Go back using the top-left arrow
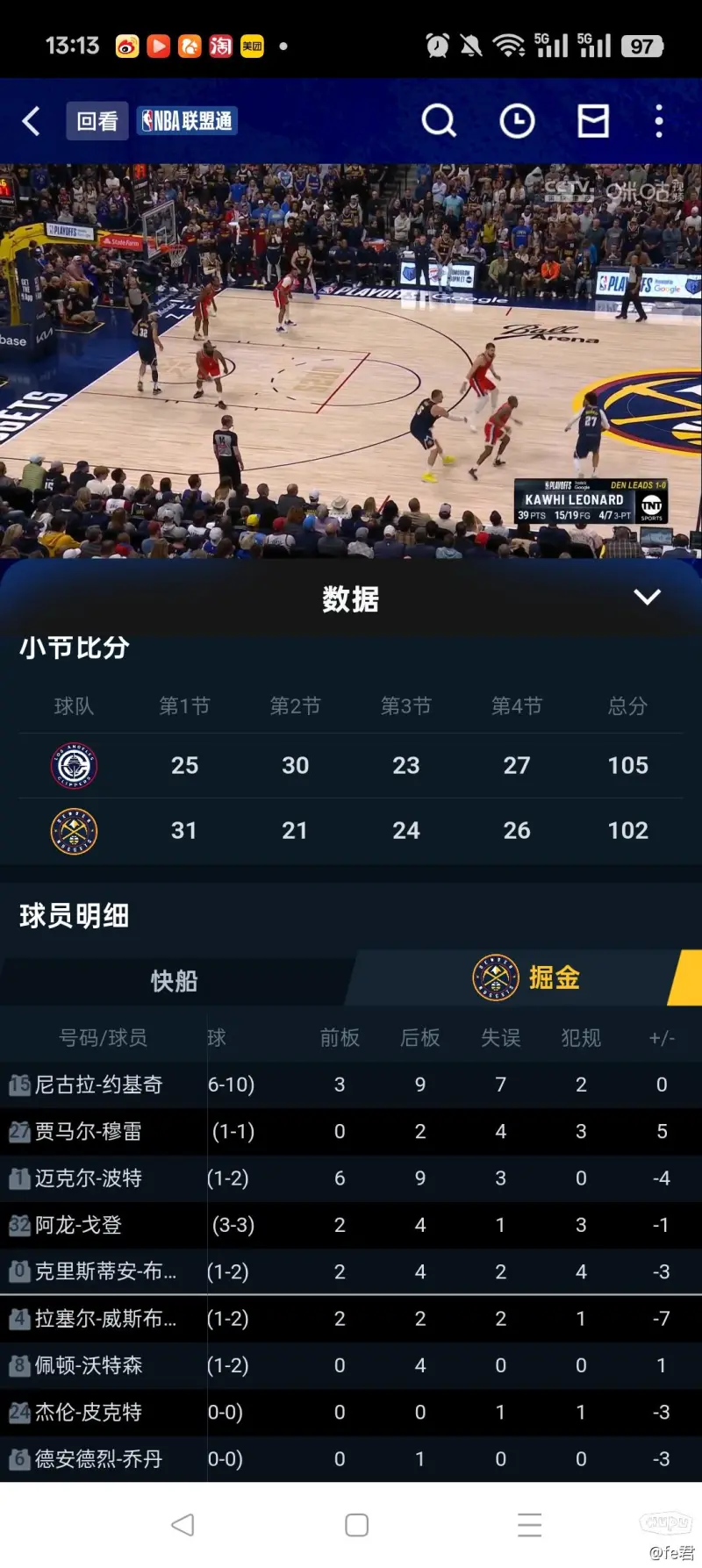702x1568 pixels. click(x=32, y=121)
